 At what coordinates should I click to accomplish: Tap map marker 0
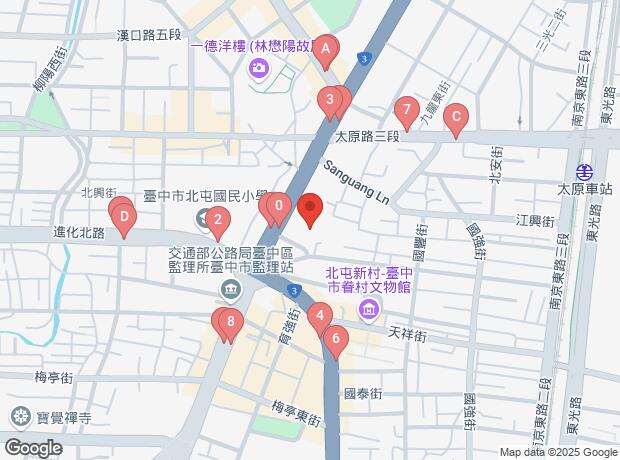pyautogui.click(x=279, y=207)
